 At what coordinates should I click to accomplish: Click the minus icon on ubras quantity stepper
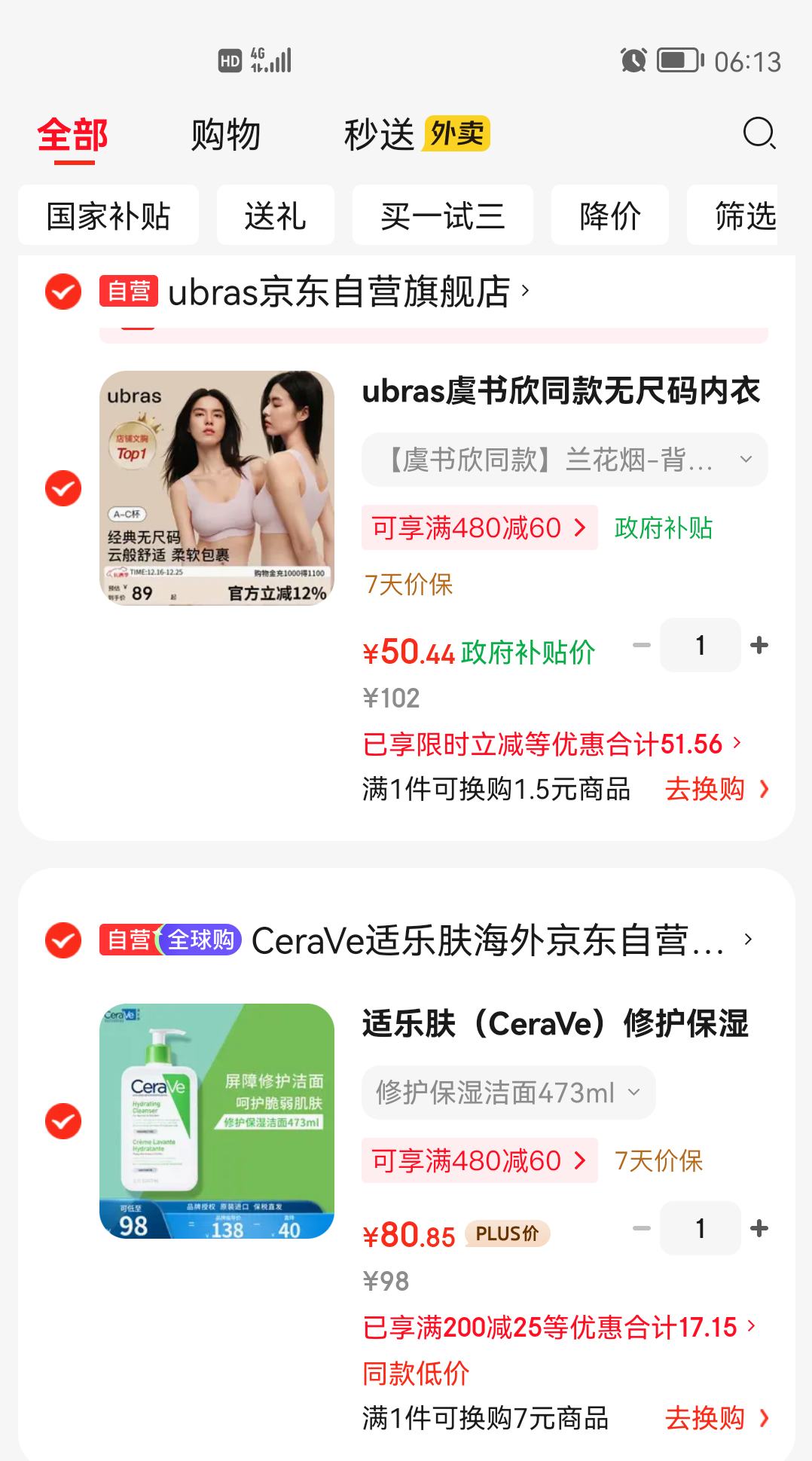pyautogui.click(x=641, y=645)
